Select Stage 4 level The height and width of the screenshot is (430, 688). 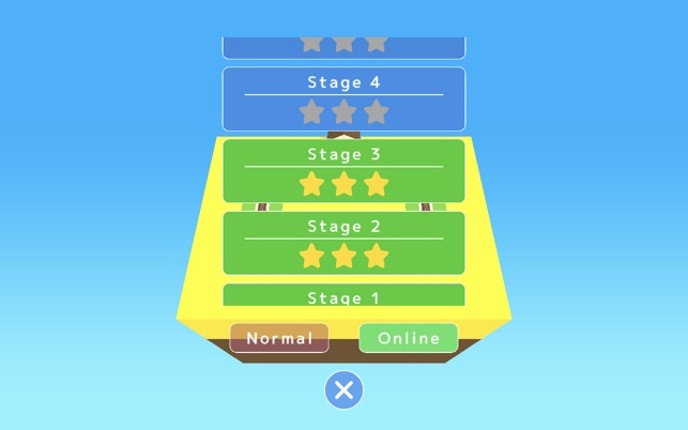[x=343, y=98]
